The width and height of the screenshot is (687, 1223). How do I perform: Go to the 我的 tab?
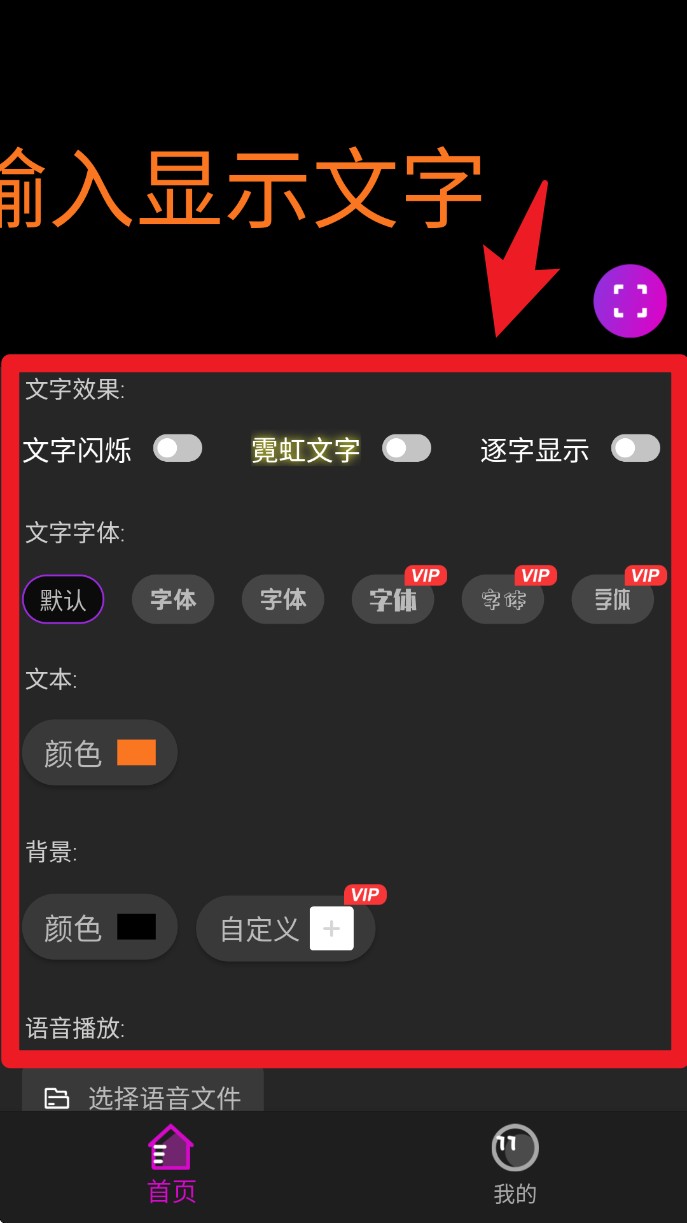point(514,1165)
